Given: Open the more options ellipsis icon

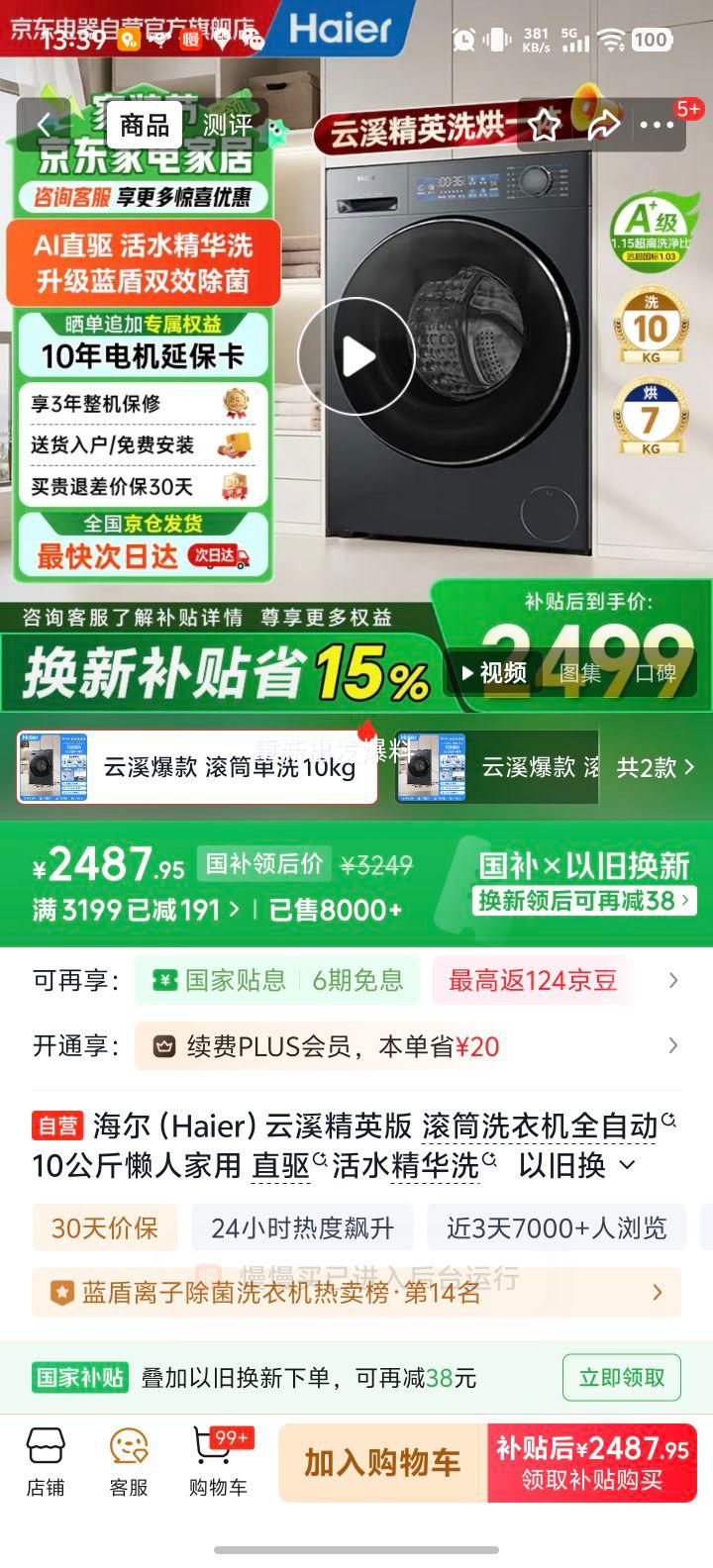Looking at the screenshot, I should 657,127.
